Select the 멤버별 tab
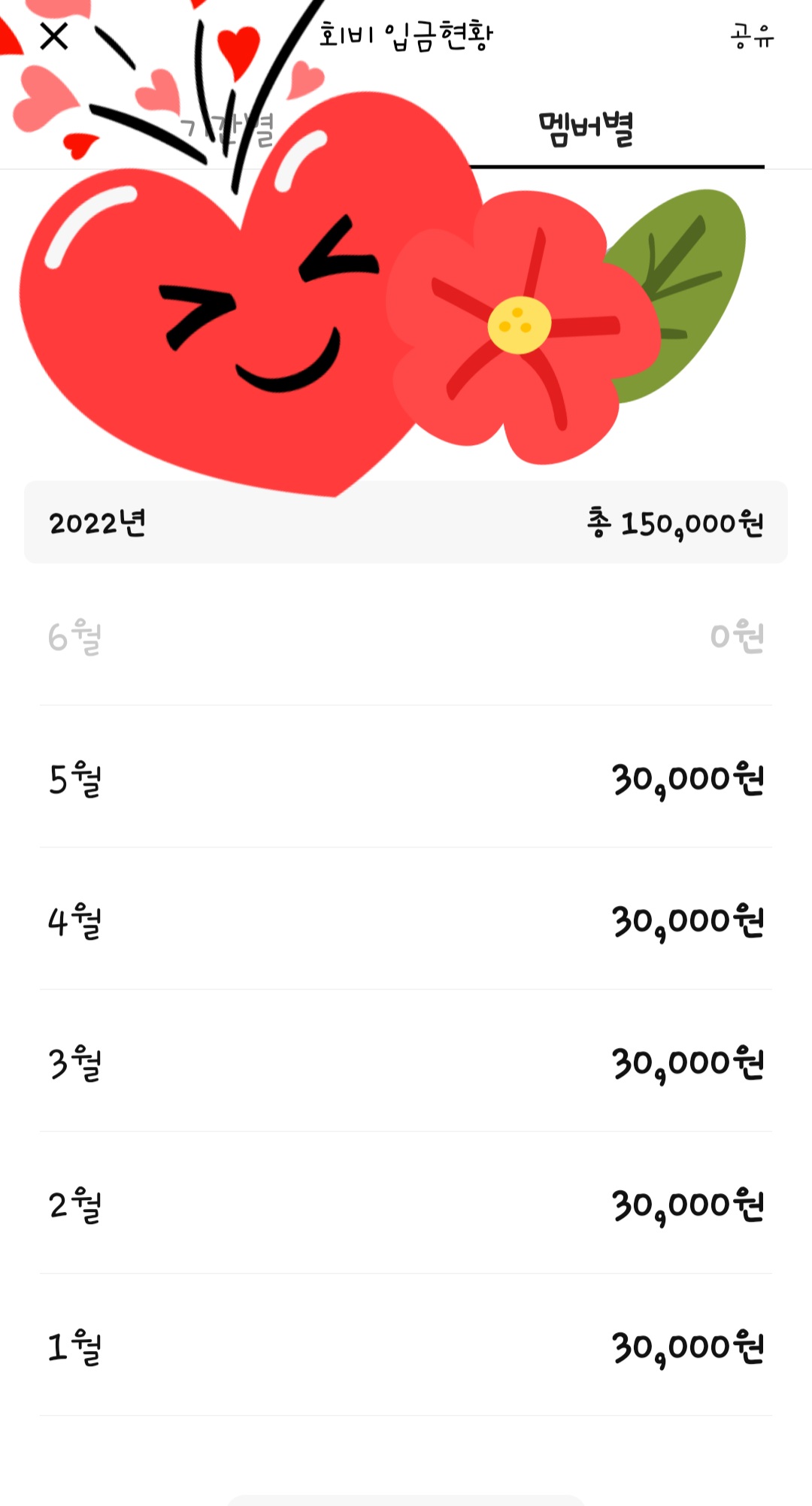This screenshot has height=1506, width=812. click(586, 129)
